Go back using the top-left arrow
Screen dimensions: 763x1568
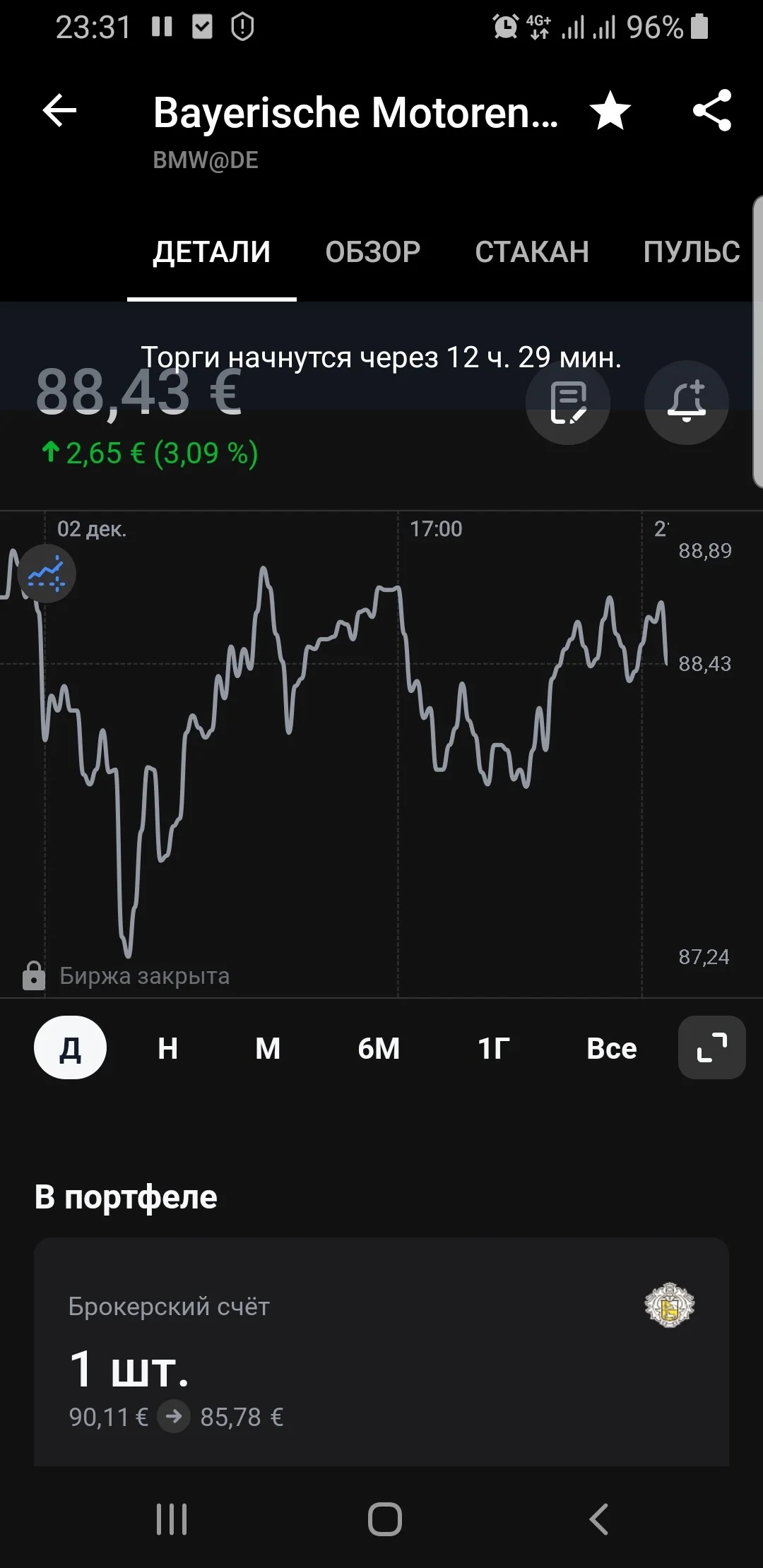[x=59, y=111]
